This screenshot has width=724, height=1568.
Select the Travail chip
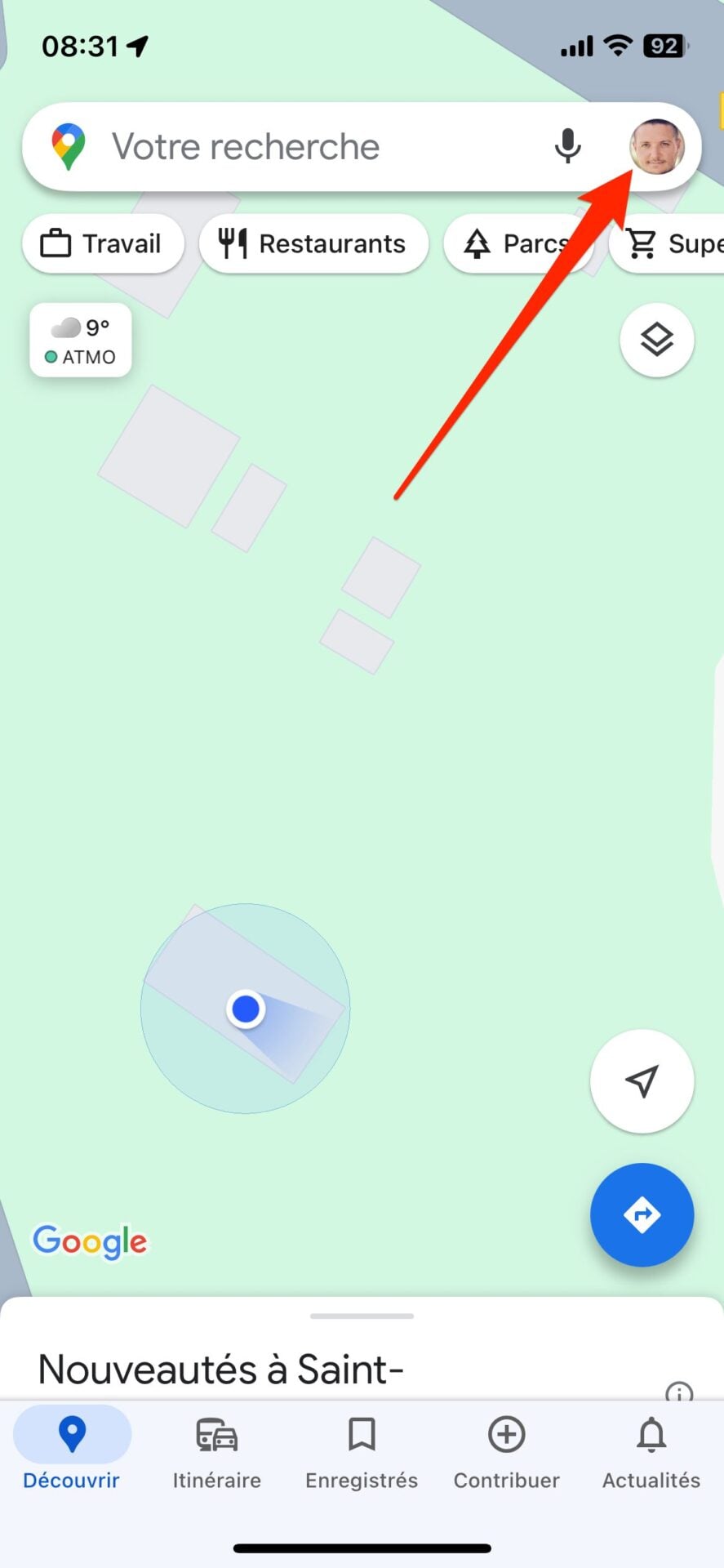[103, 243]
